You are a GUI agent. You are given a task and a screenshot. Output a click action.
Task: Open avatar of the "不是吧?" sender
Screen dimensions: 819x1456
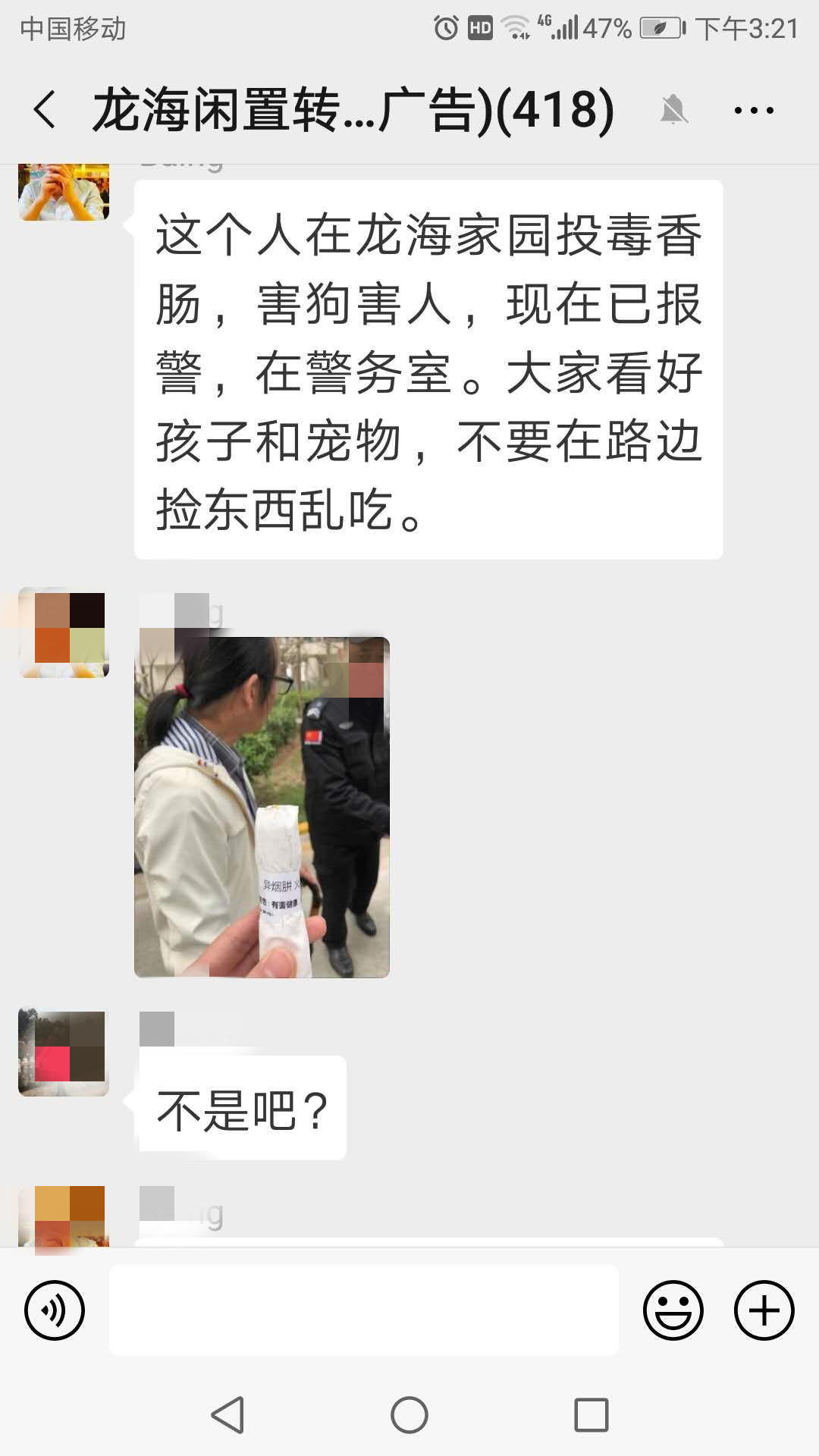pos(64,1053)
